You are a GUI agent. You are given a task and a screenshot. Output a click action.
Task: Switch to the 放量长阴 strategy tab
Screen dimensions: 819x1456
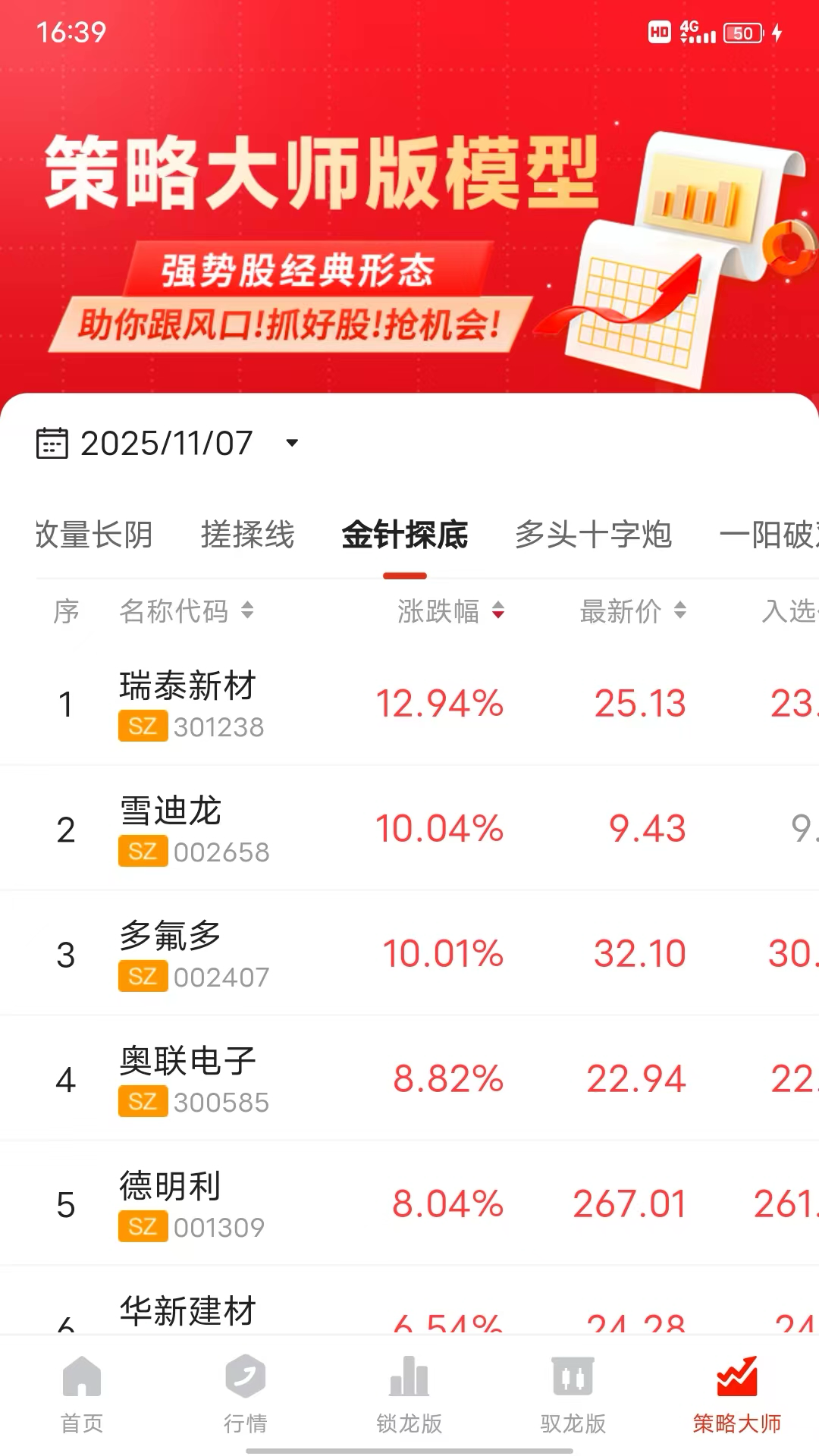[94, 535]
